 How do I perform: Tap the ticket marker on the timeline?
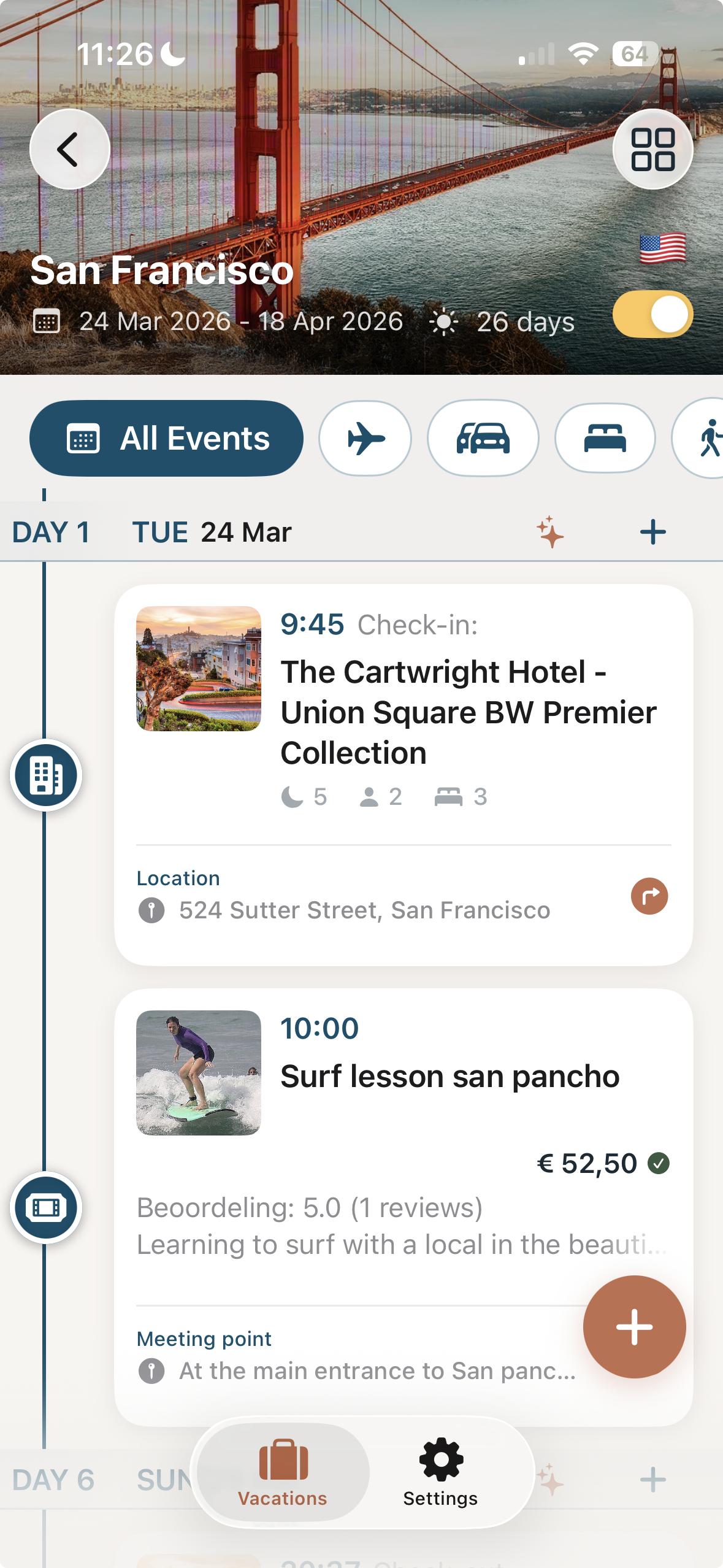coord(46,1207)
